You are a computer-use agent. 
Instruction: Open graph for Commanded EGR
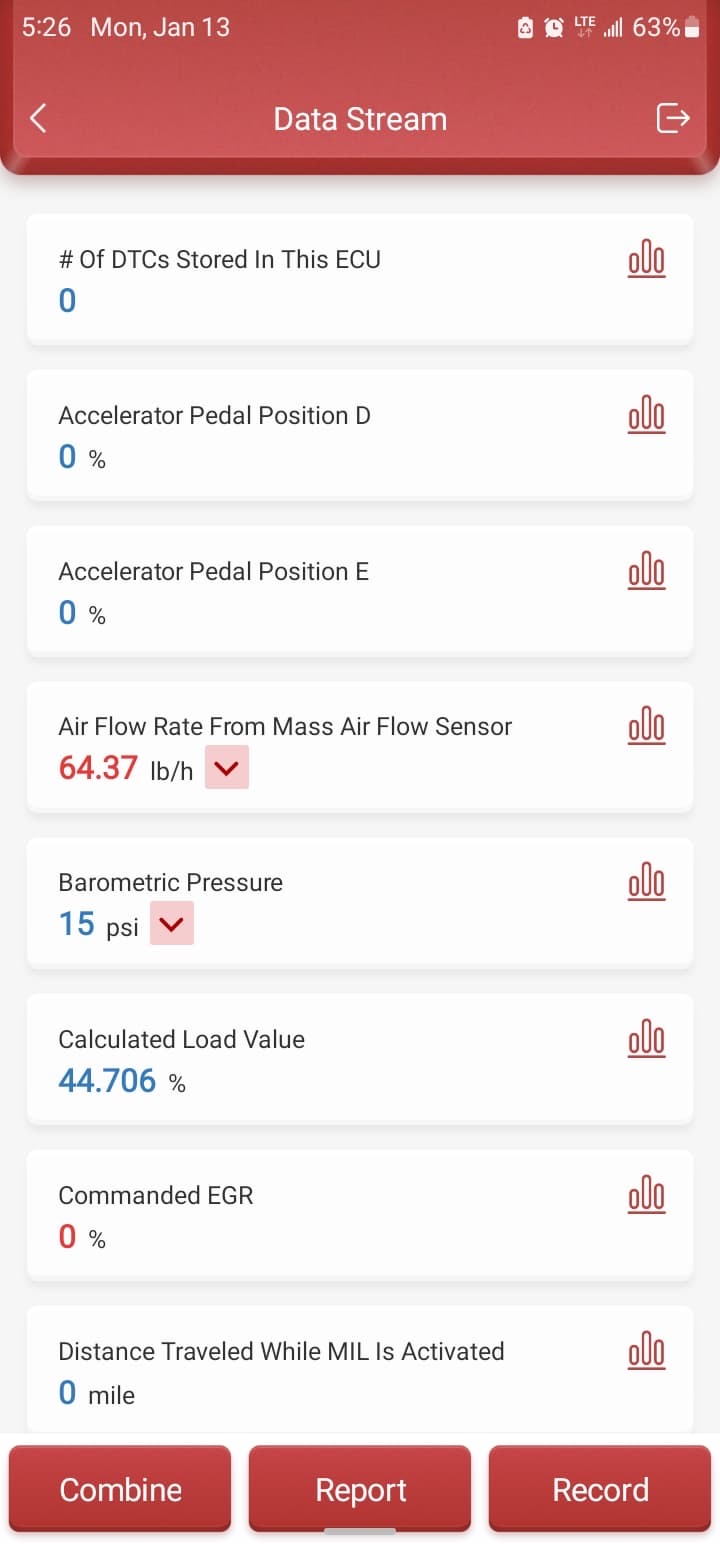point(646,1195)
